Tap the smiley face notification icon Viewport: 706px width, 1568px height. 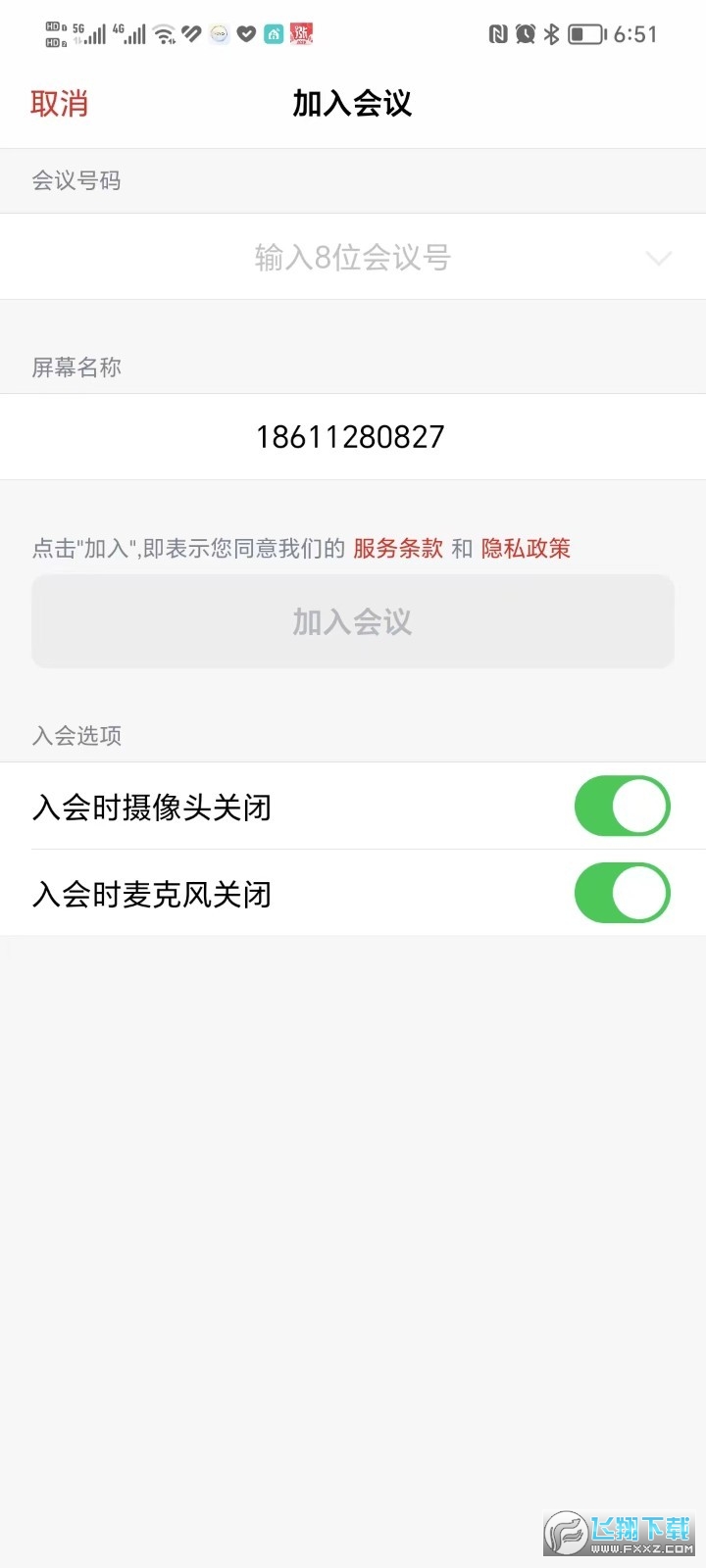click(x=218, y=34)
